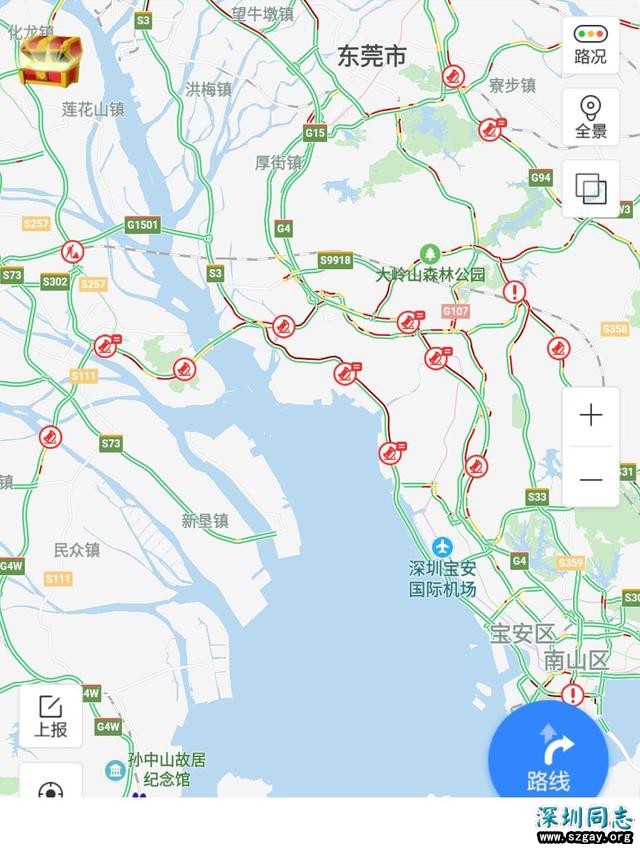Open 全景 panorama view

click(x=590, y=116)
